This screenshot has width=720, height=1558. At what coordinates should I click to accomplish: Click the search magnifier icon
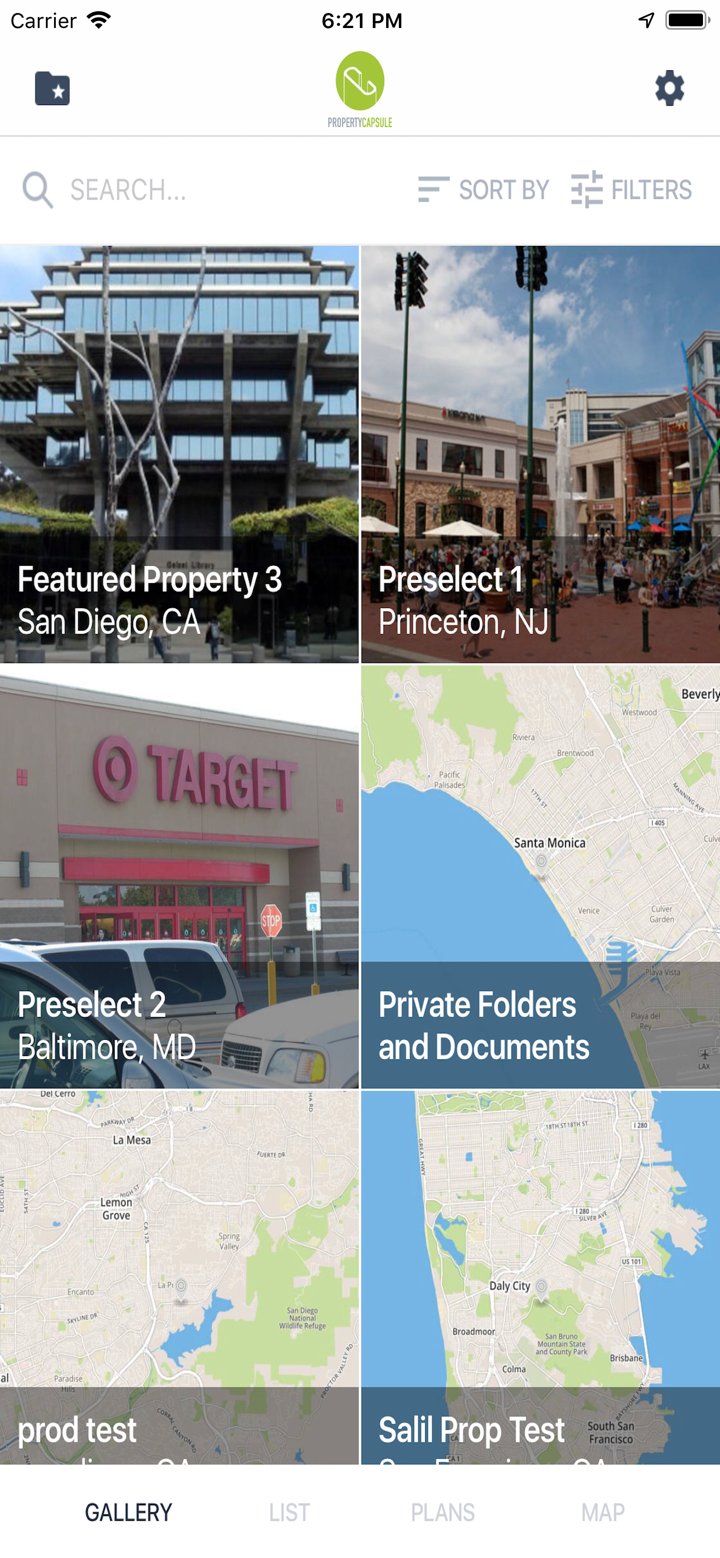(37, 189)
